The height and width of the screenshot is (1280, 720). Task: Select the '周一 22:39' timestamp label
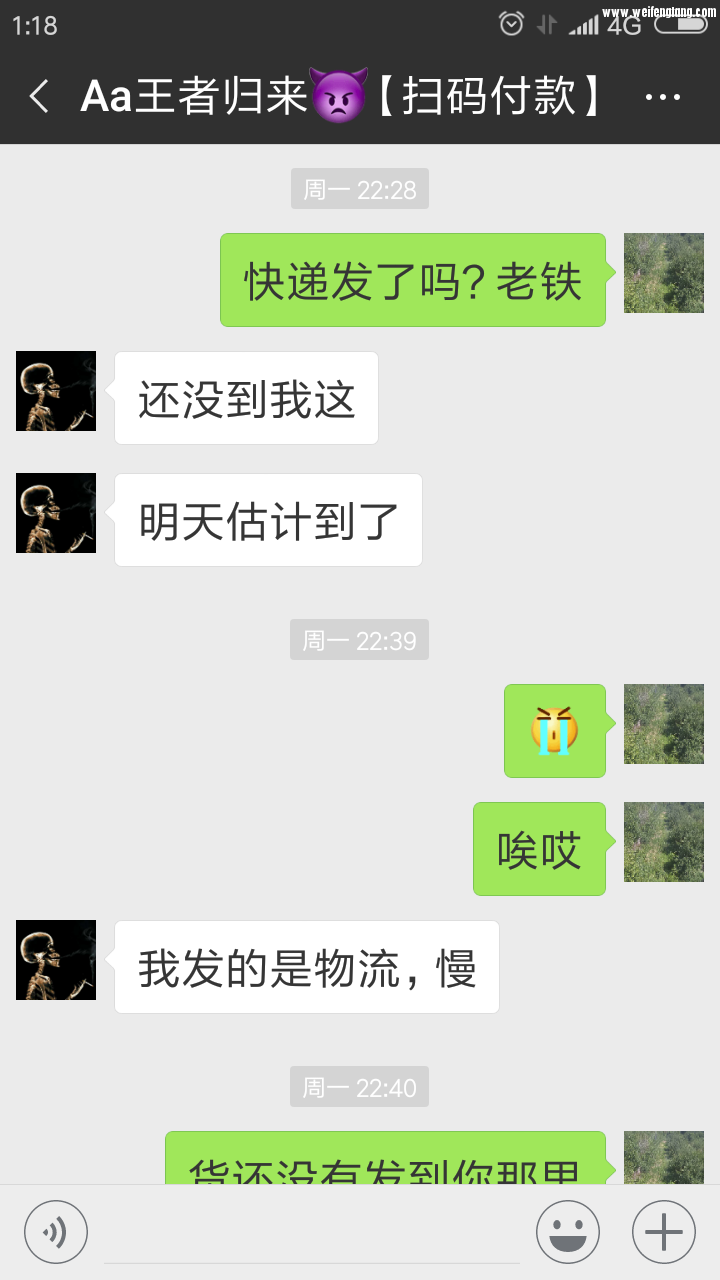(x=359, y=640)
